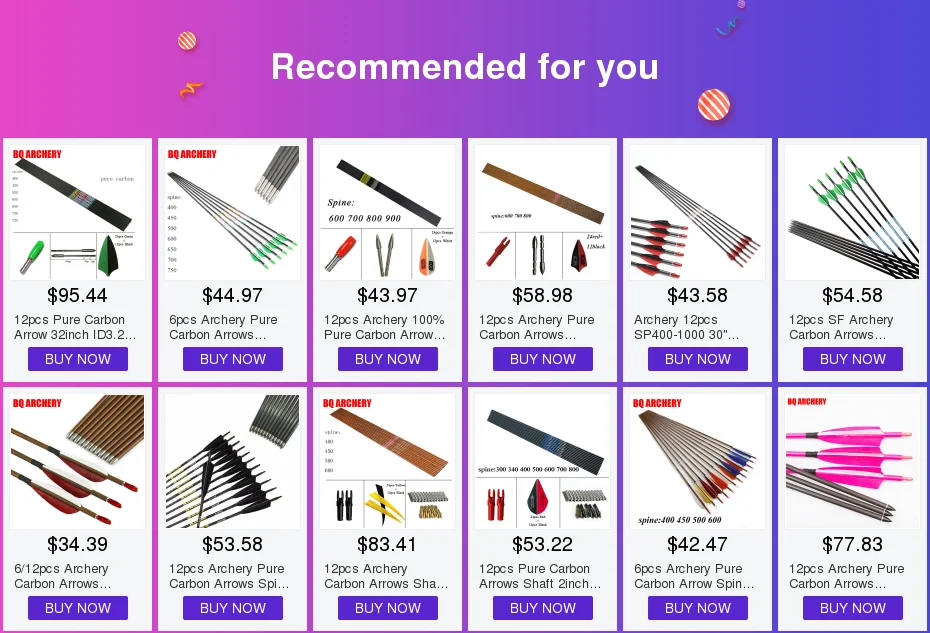Buy the $77.83 pink feather arrows
Viewport: 930px width, 633px height.
point(853,608)
